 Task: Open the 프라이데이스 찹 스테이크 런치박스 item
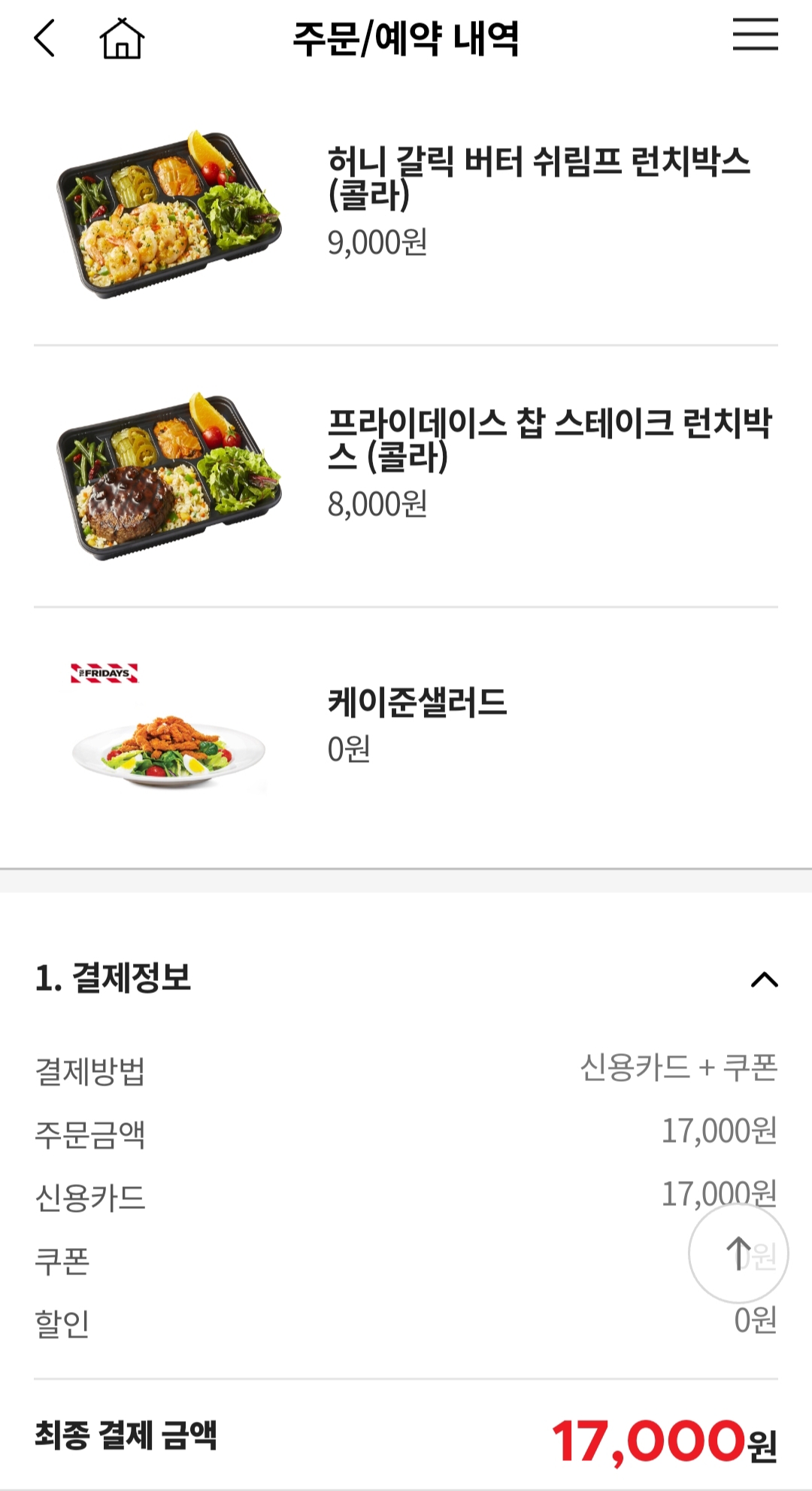tap(549, 439)
